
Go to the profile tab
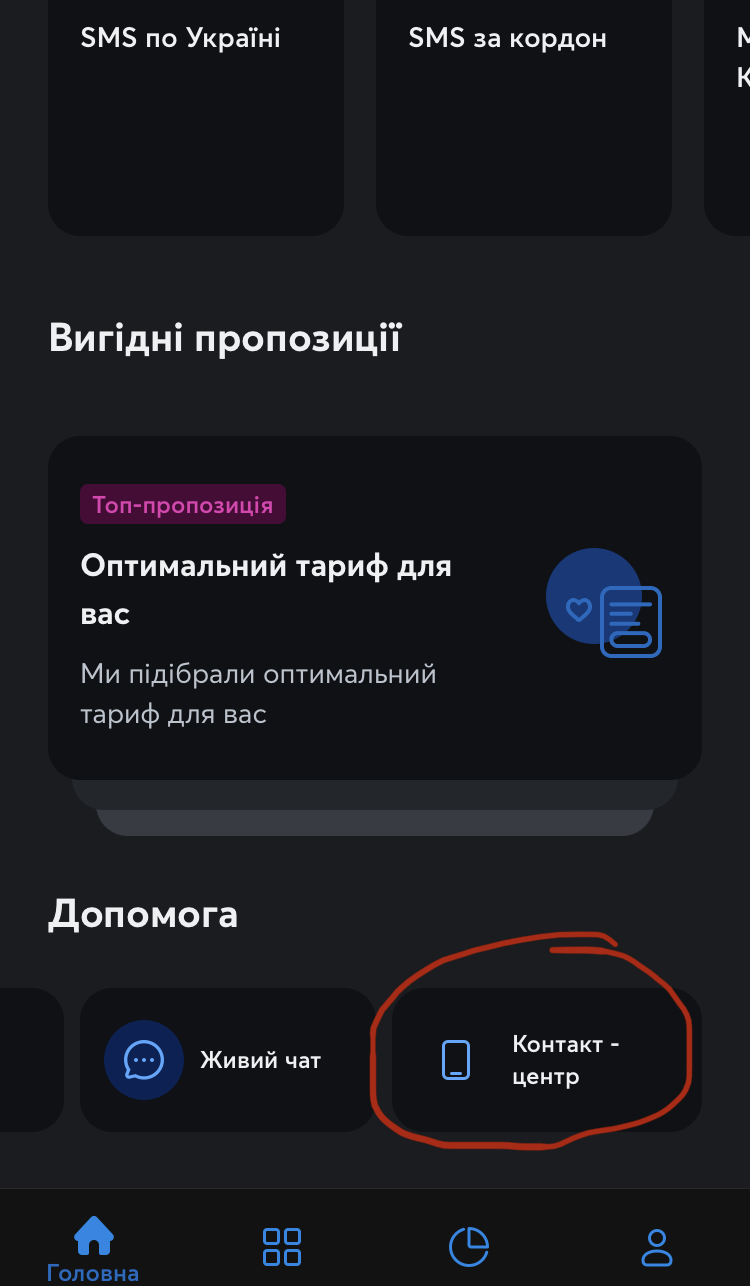pos(656,1246)
